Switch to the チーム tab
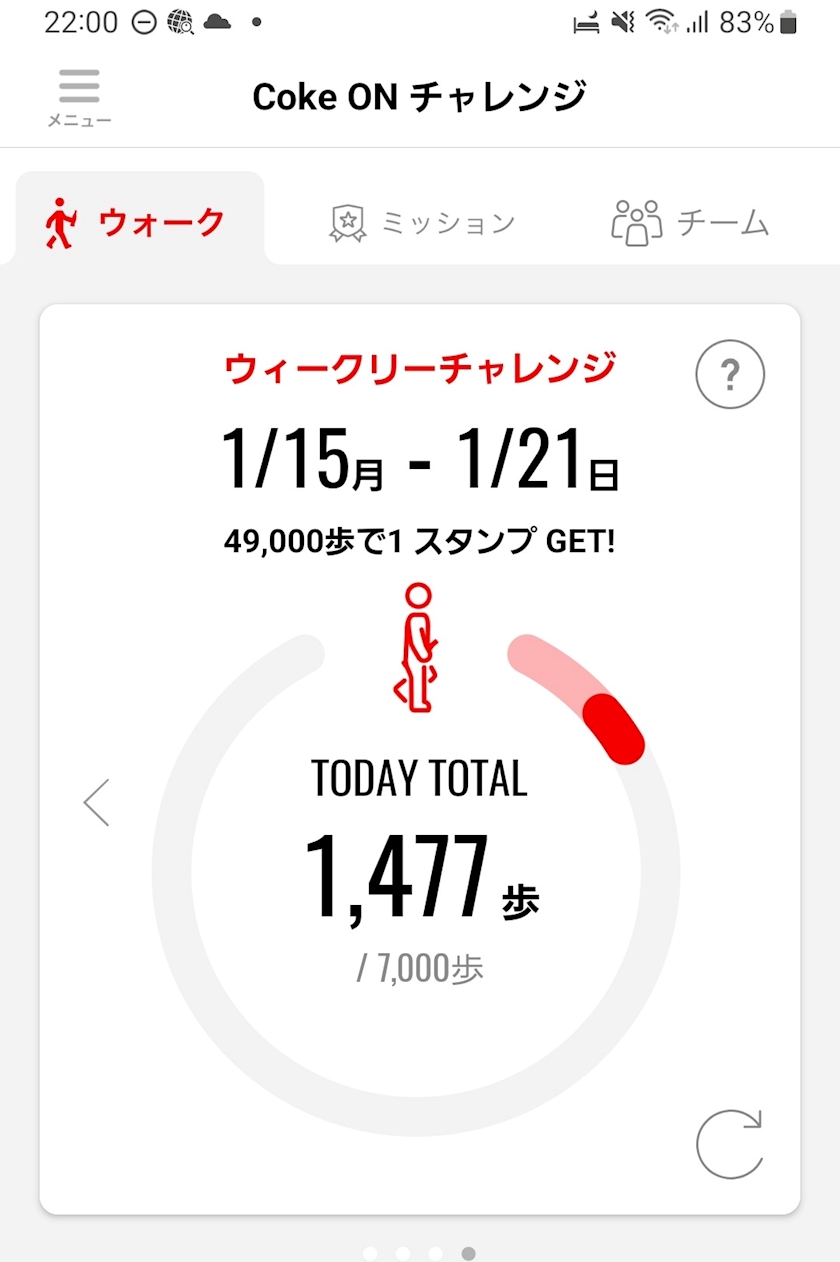The image size is (840, 1262). pos(690,222)
